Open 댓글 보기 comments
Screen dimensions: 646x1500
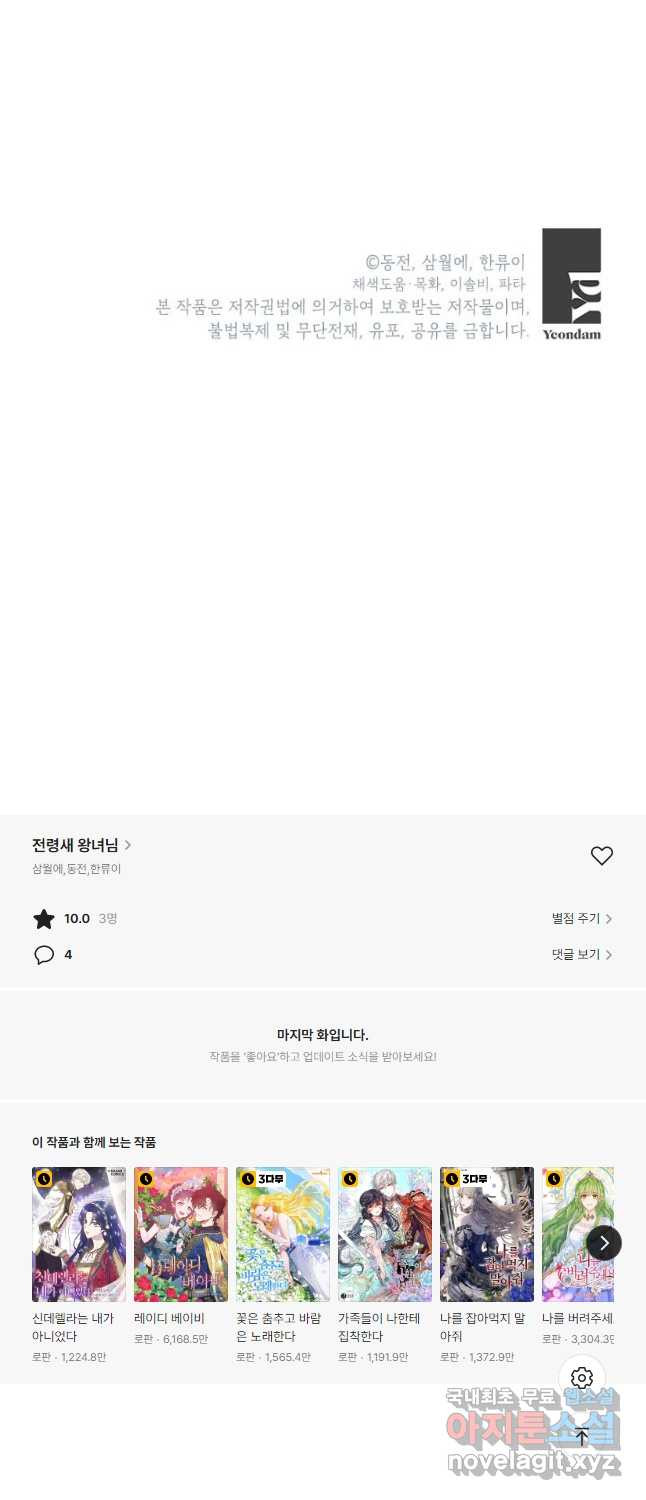pyautogui.click(x=581, y=954)
